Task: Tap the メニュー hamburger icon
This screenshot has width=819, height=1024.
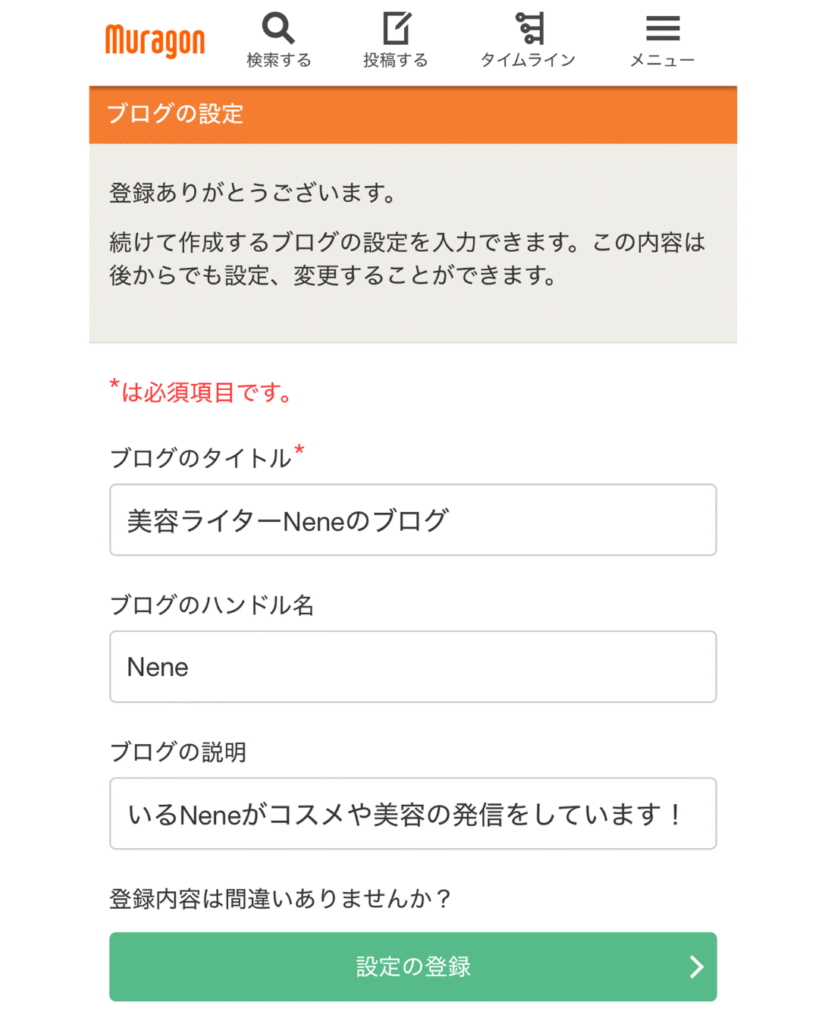Action: click(x=662, y=29)
